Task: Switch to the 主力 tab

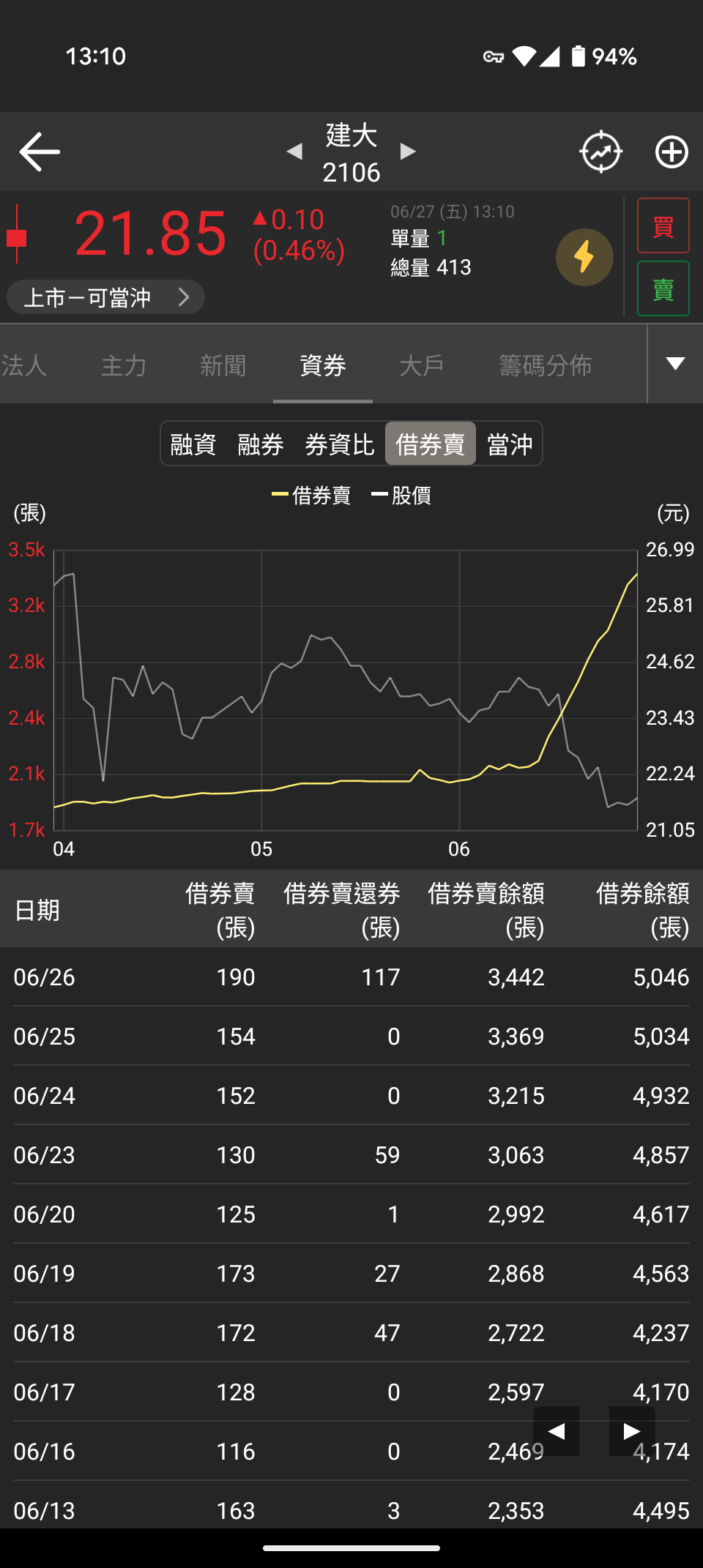Action: coord(124,365)
